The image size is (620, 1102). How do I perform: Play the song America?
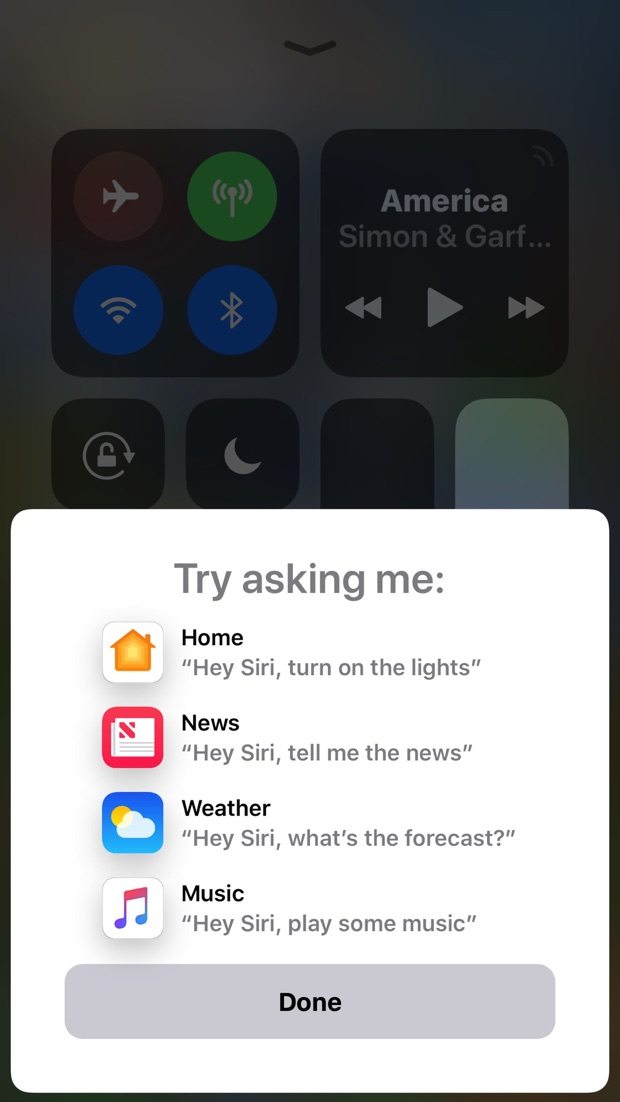pos(445,308)
